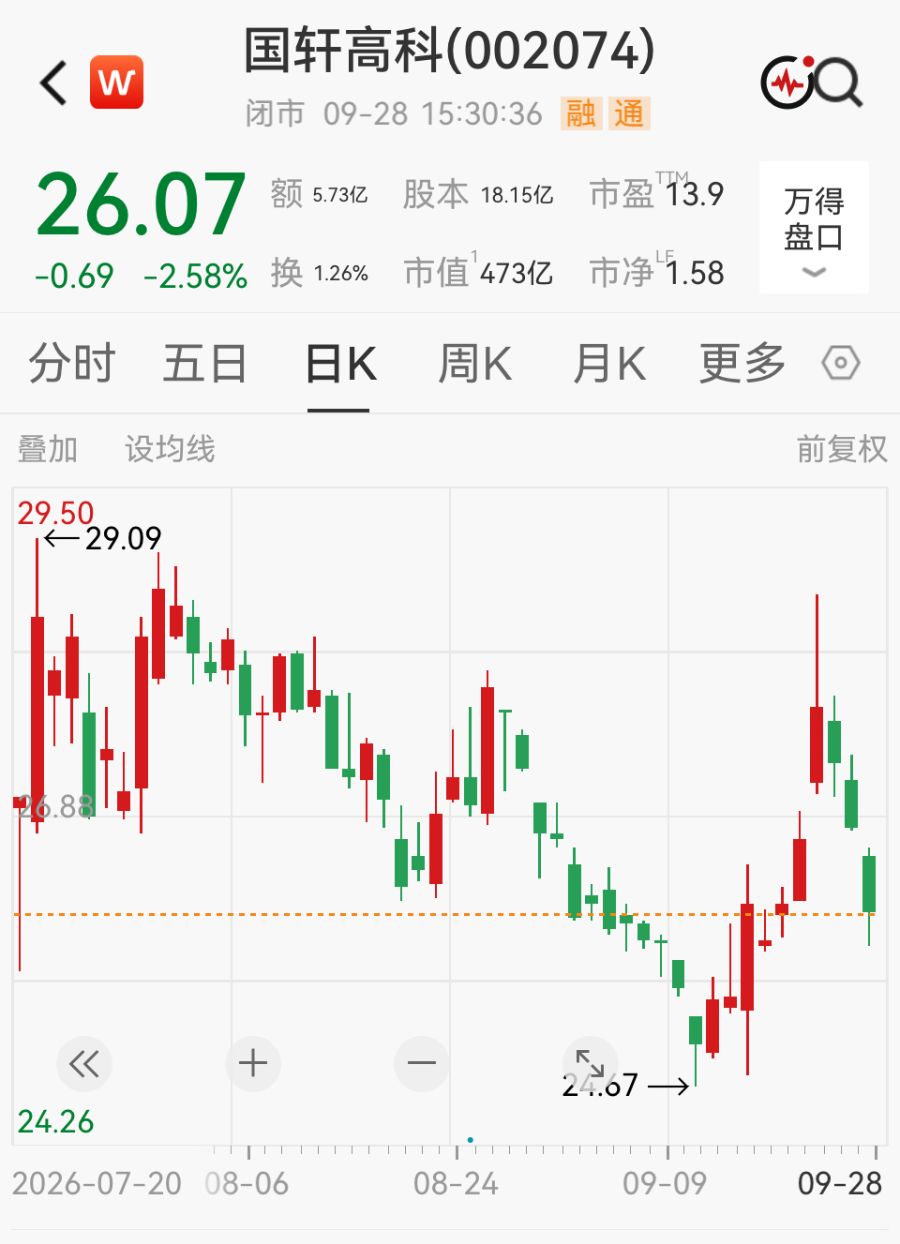This screenshot has width=900, height=1244.
Task: Select the 日K tab
Action: click(340, 365)
